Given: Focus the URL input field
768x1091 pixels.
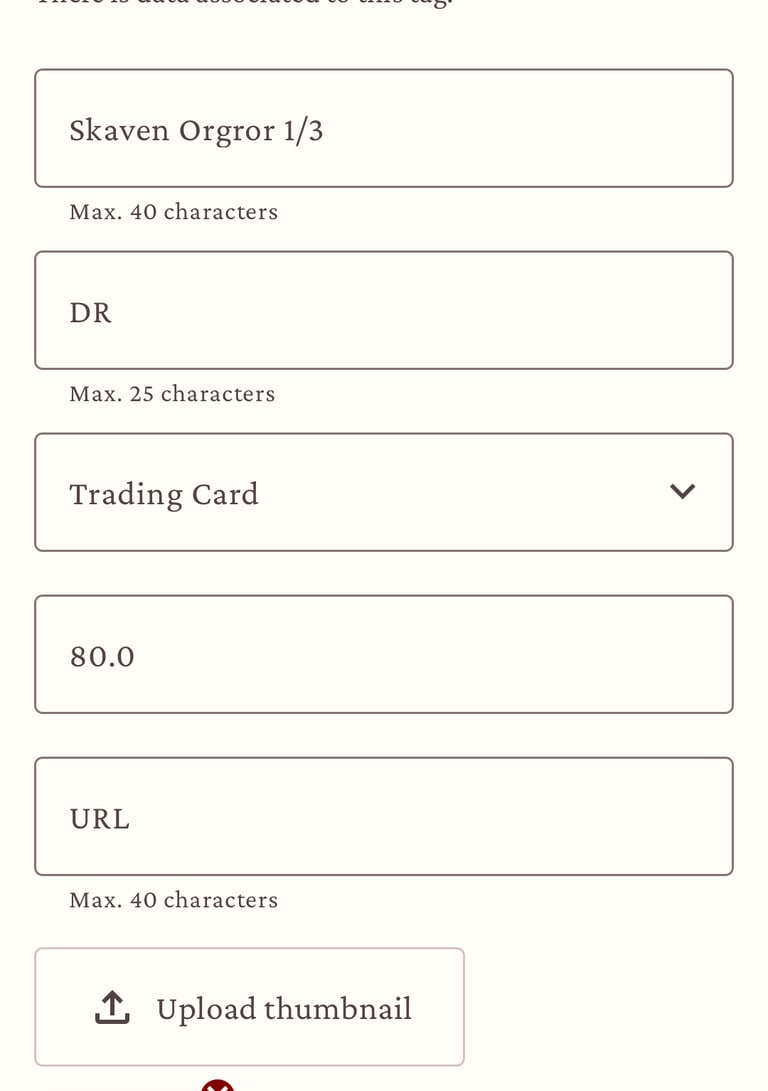Looking at the screenshot, I should pyautogui.click(x=384, y=816).
